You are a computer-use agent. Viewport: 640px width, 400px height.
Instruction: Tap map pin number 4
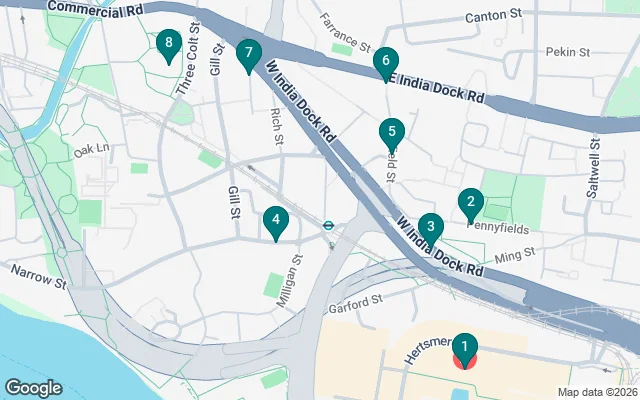pyautogui.click(x=275, y=222)
